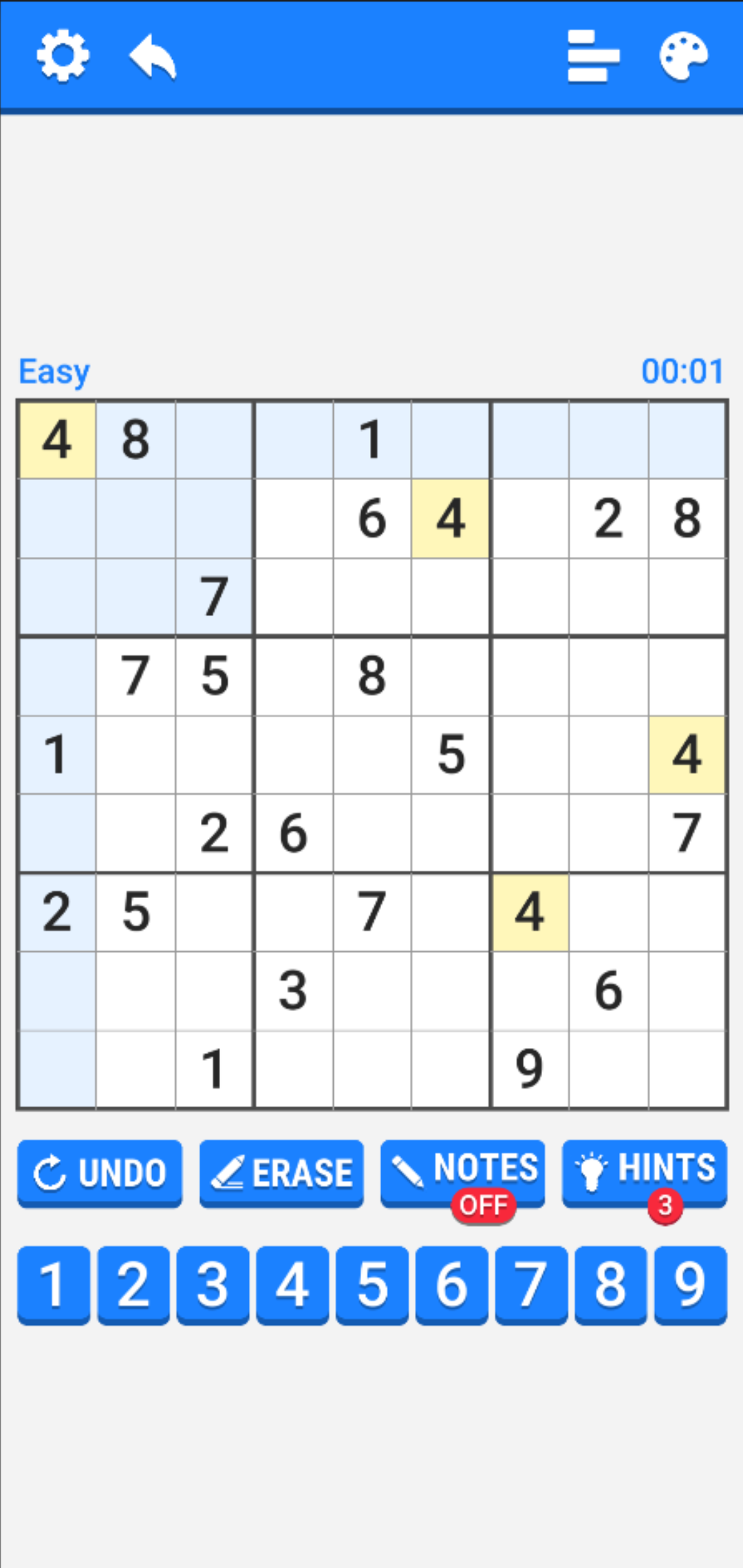The height and width of the screenshot is (1568, 743).
Task: Enter number 3 from the keypad
Action: 213,1284
